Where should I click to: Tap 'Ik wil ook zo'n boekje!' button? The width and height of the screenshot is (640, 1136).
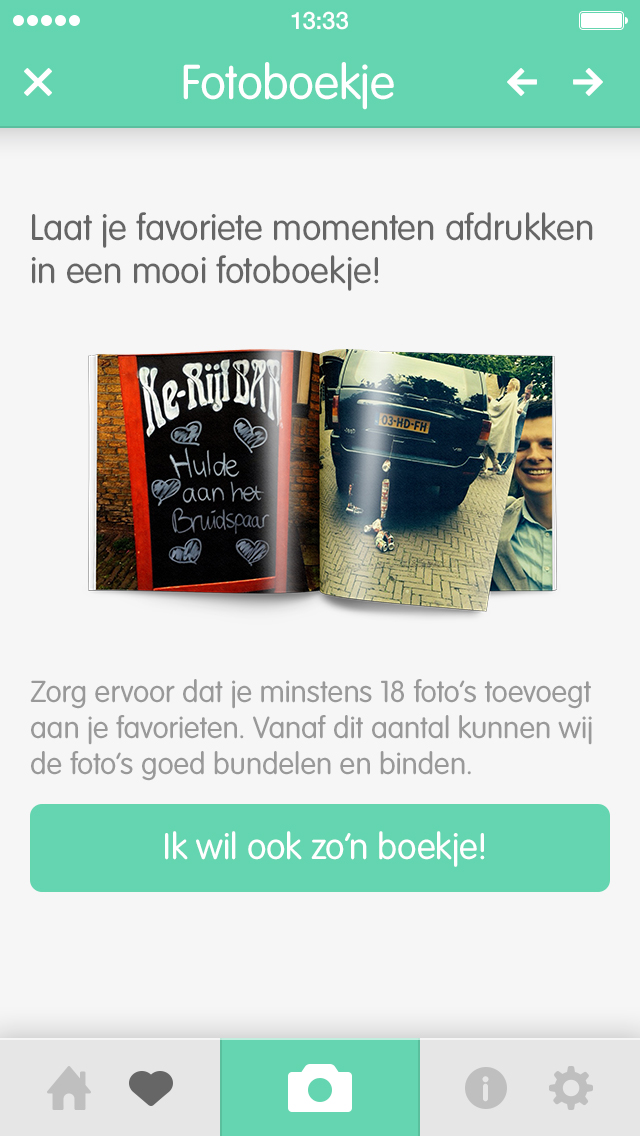coord(320,848)
